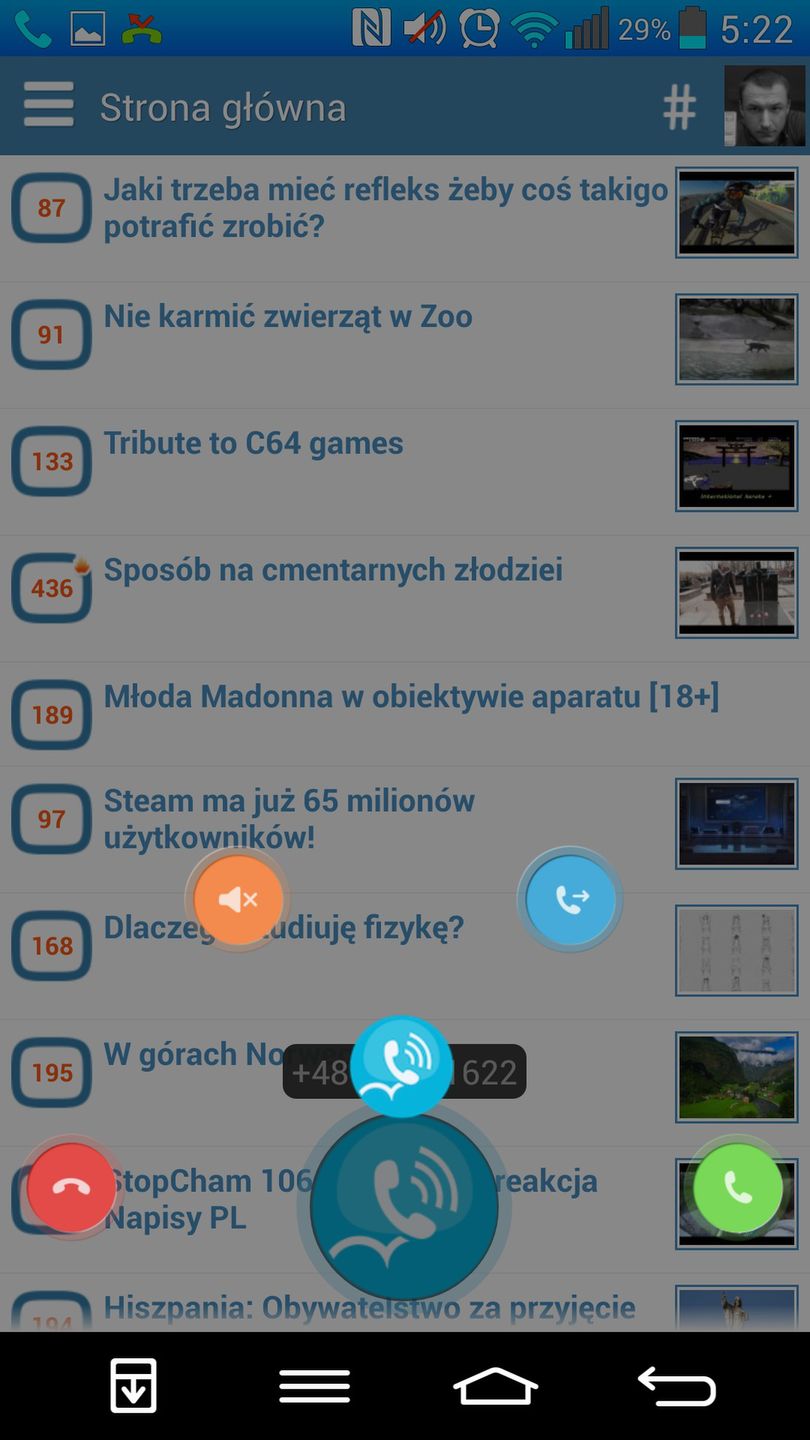Open post 'Sposób na cmentarnych złodziei'
The width and height of the screenshot is (810, 1440).
point(333,570)
